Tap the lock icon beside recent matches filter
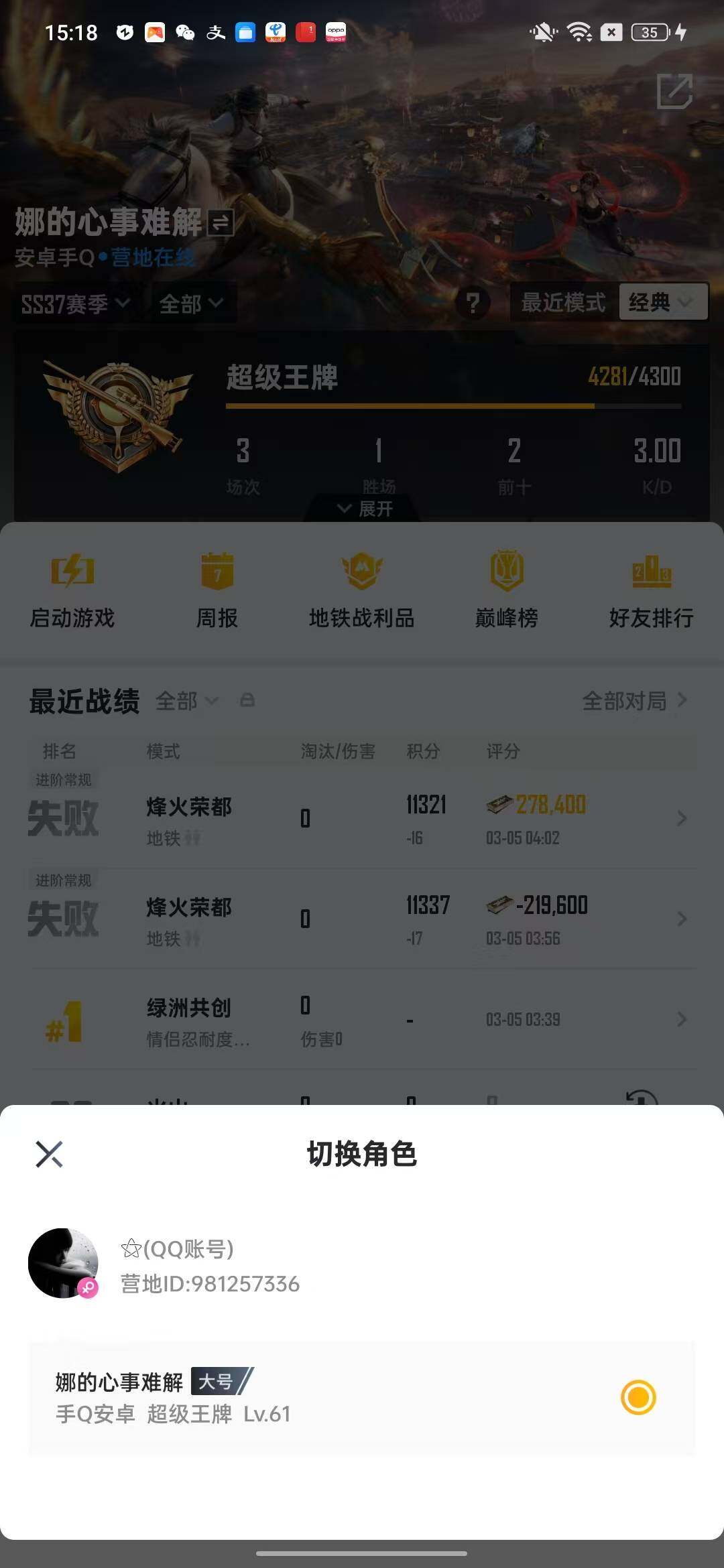This screenshot has width=724, height=1568. pos(248,702)
